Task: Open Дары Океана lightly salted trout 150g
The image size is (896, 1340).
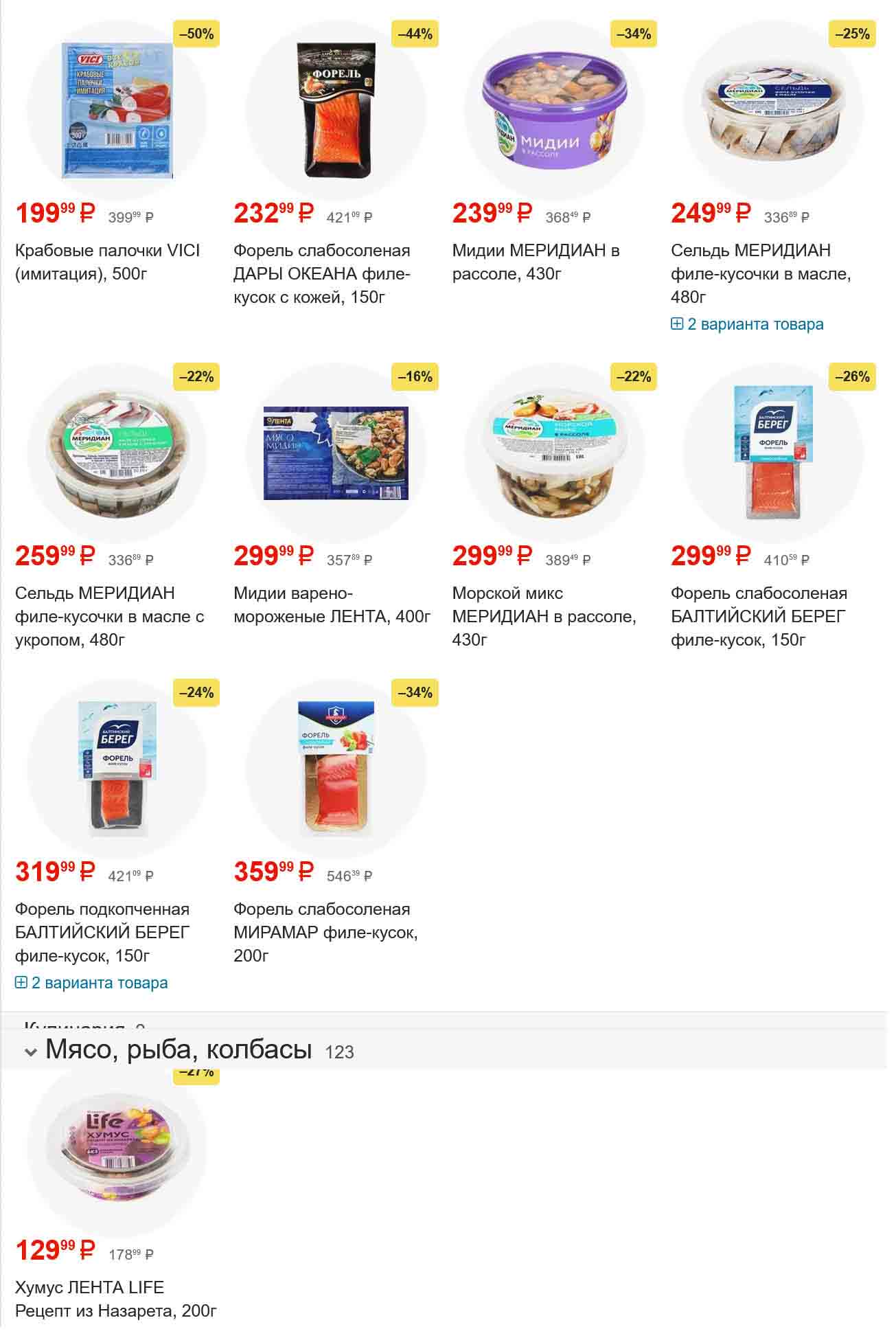Action: (x=321, y=273)
